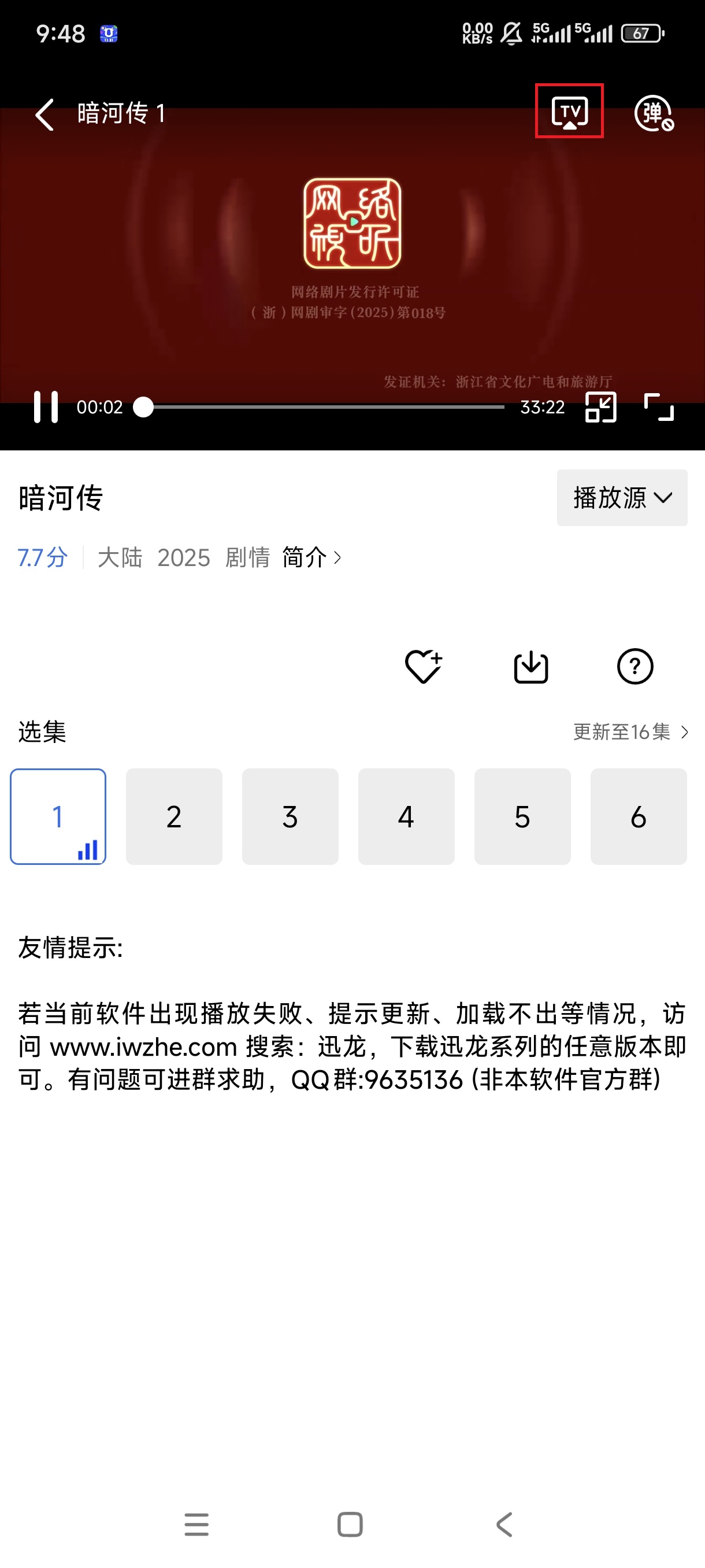Open the 简介 introduction
The image size is (705, 1568).
click(x=311, y=557)
